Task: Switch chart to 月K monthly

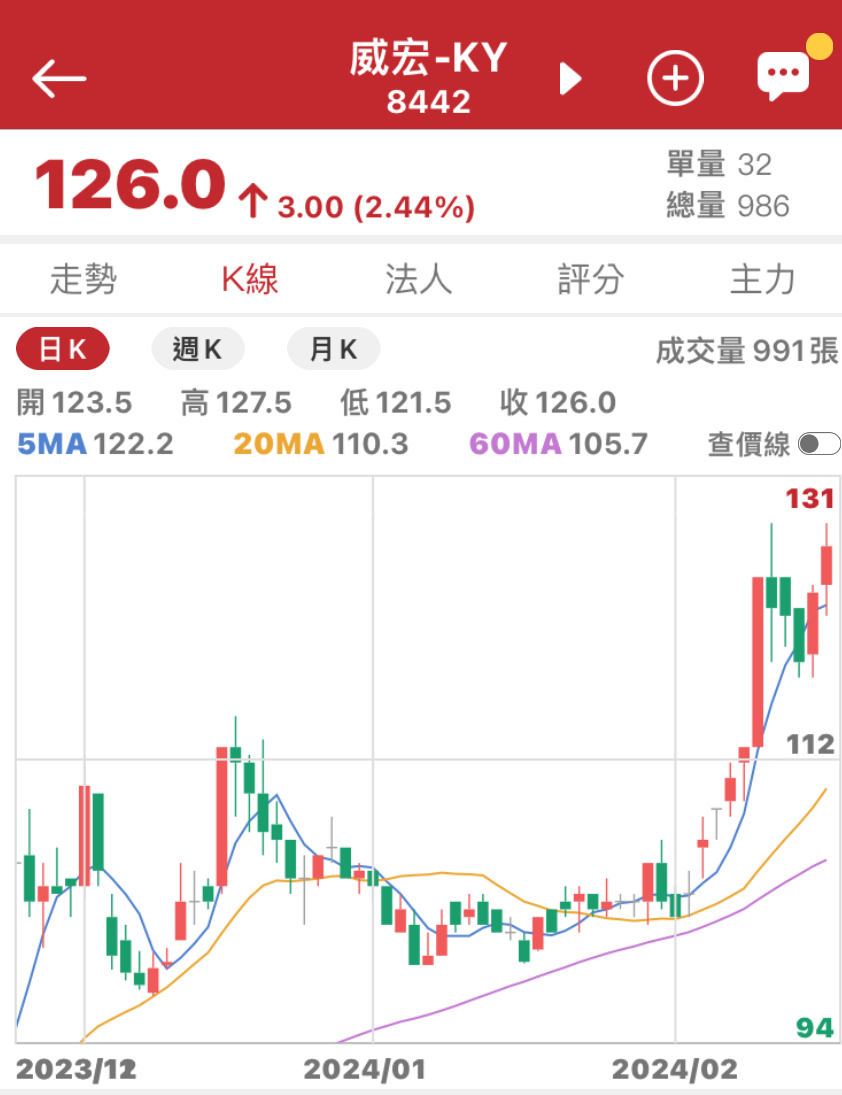Action: tap(333, 349)
